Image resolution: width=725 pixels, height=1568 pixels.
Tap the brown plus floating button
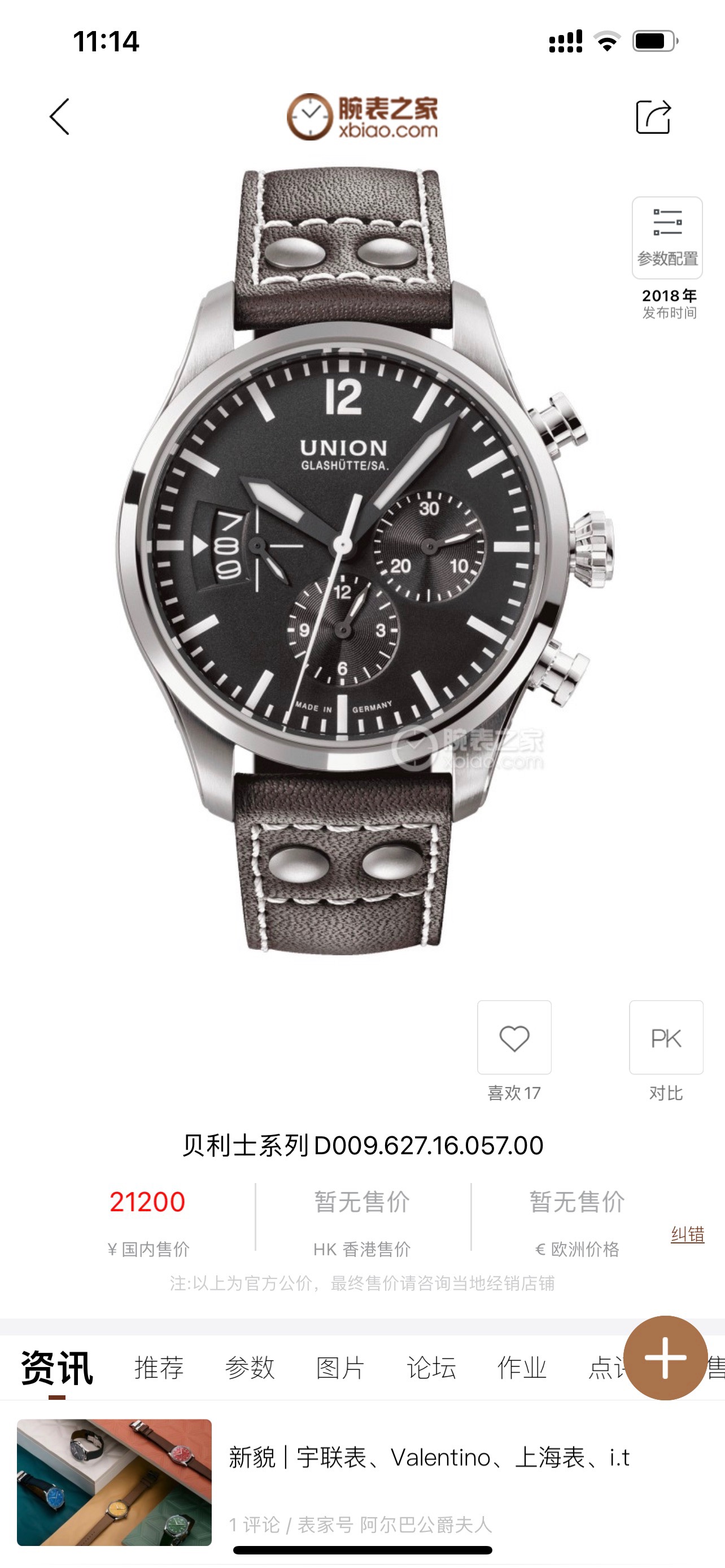(x=665, y=1358)
